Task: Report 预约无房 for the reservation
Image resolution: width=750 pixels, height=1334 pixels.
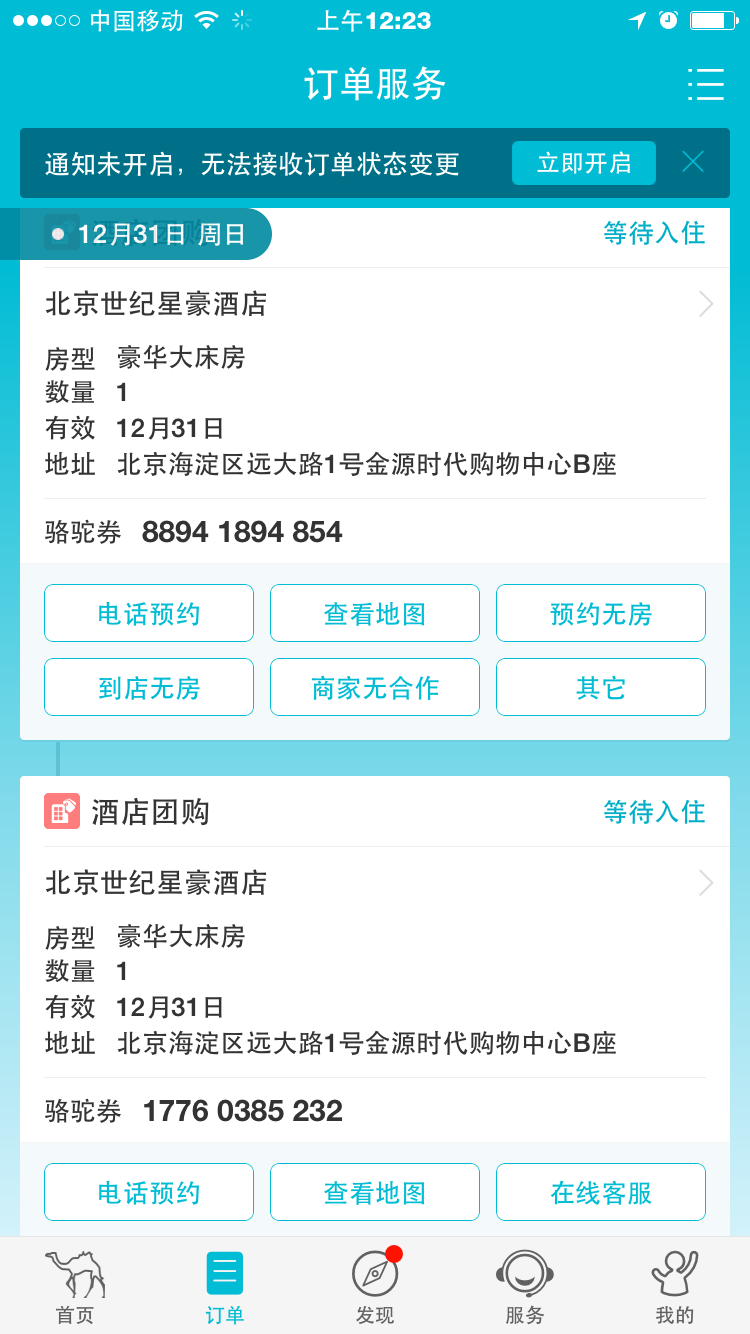Action: [x=600, y=612]
